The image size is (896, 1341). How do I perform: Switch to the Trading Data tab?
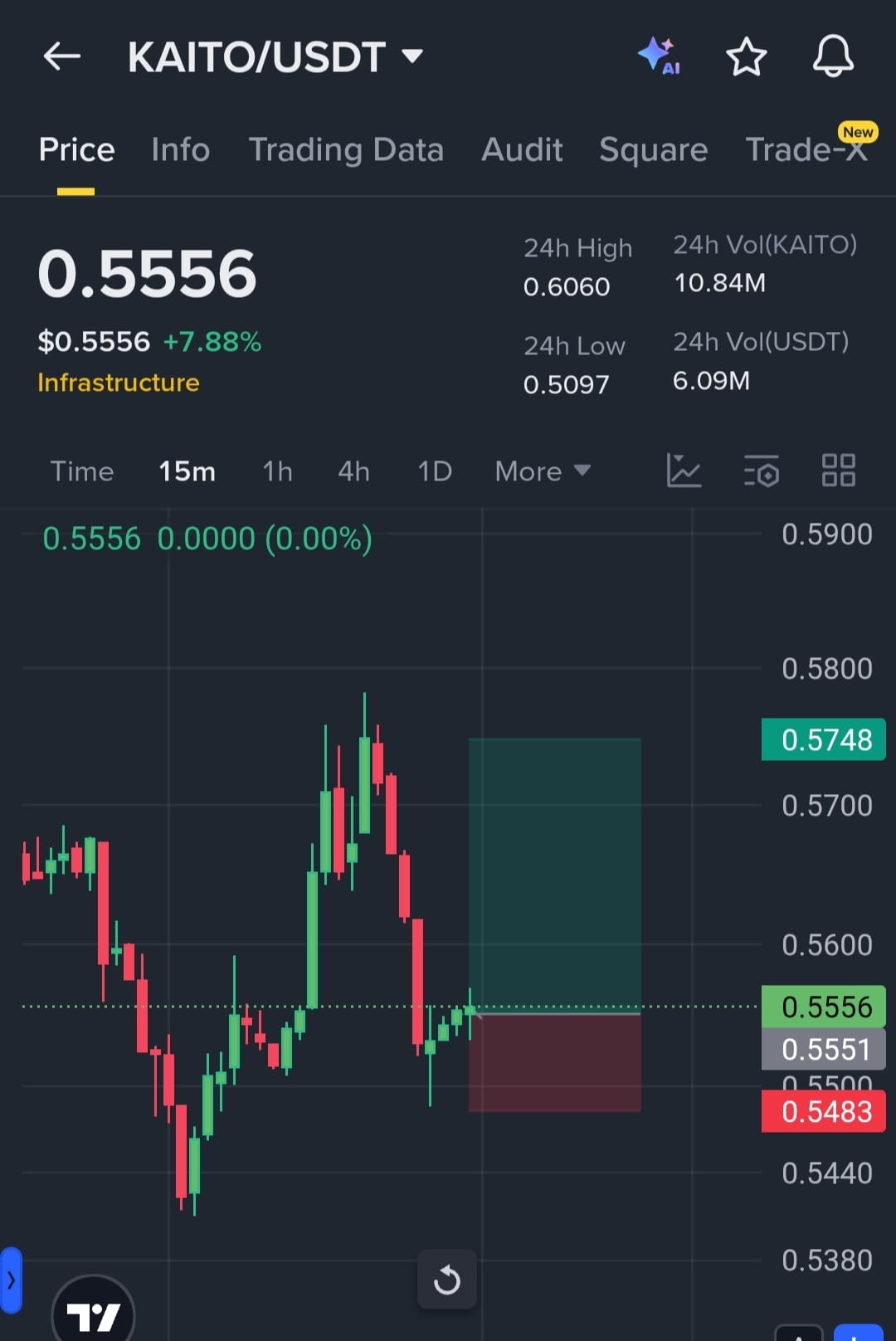(x=346, y=149)
